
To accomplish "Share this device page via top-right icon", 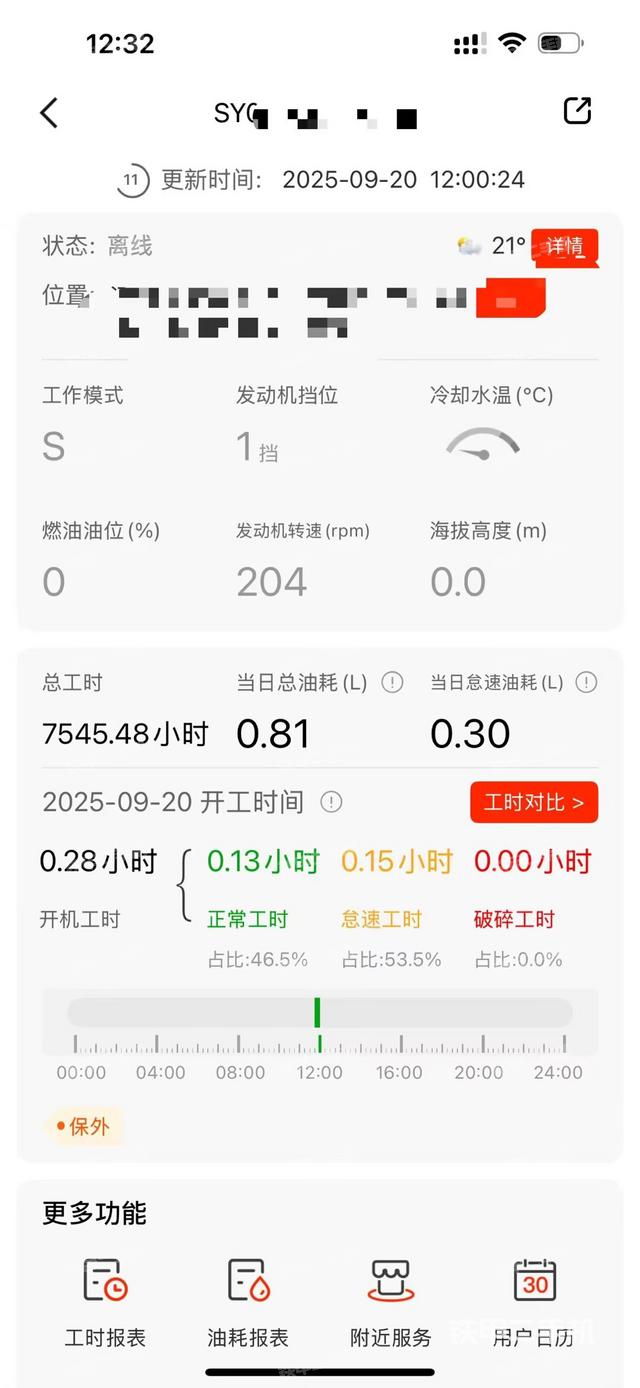I will click(x=577, y=111).
